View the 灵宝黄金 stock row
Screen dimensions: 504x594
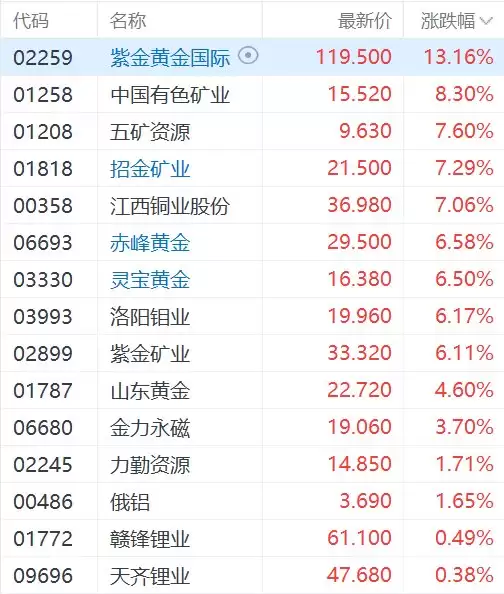coord(252,280)
